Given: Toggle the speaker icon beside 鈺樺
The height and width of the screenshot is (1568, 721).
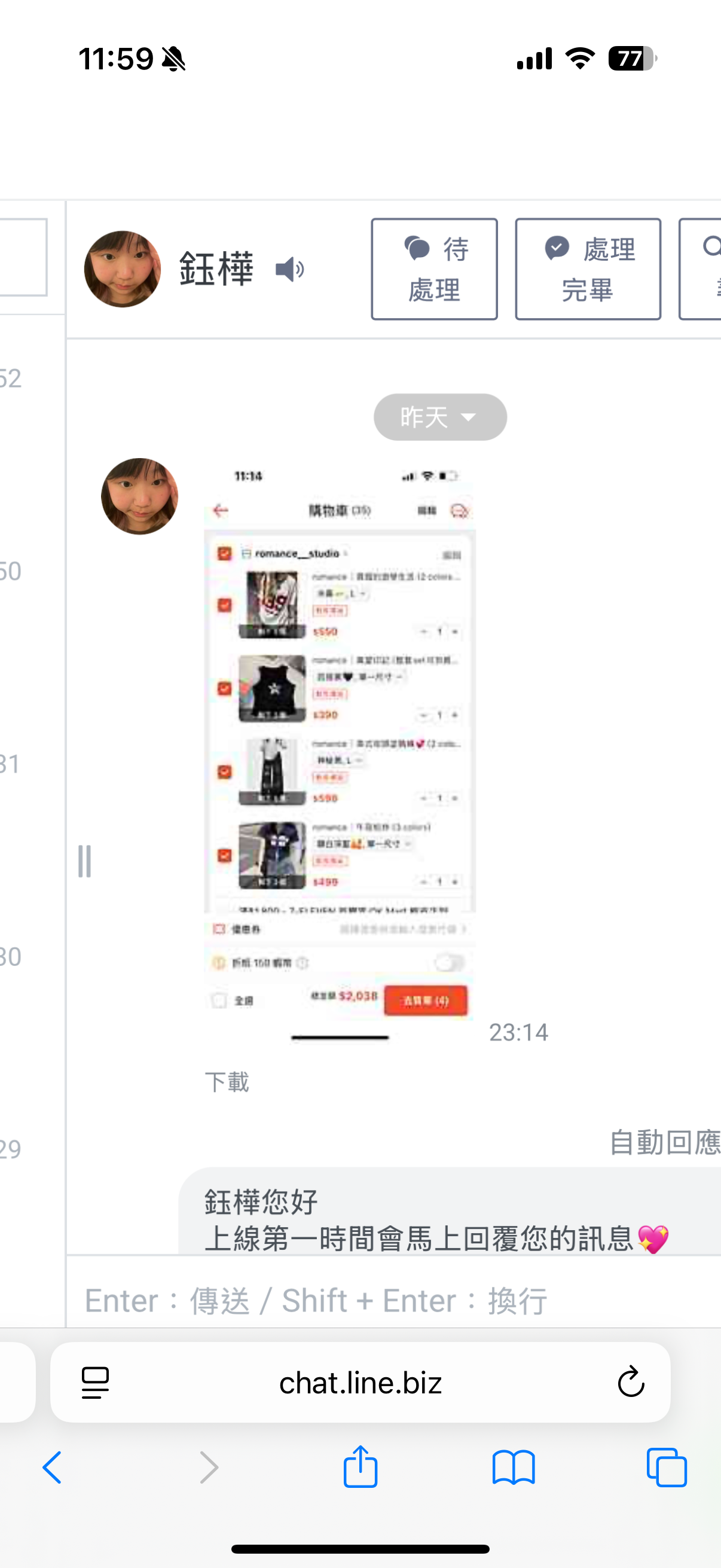Looking at the screenshot, I should [x=289, y=269].
